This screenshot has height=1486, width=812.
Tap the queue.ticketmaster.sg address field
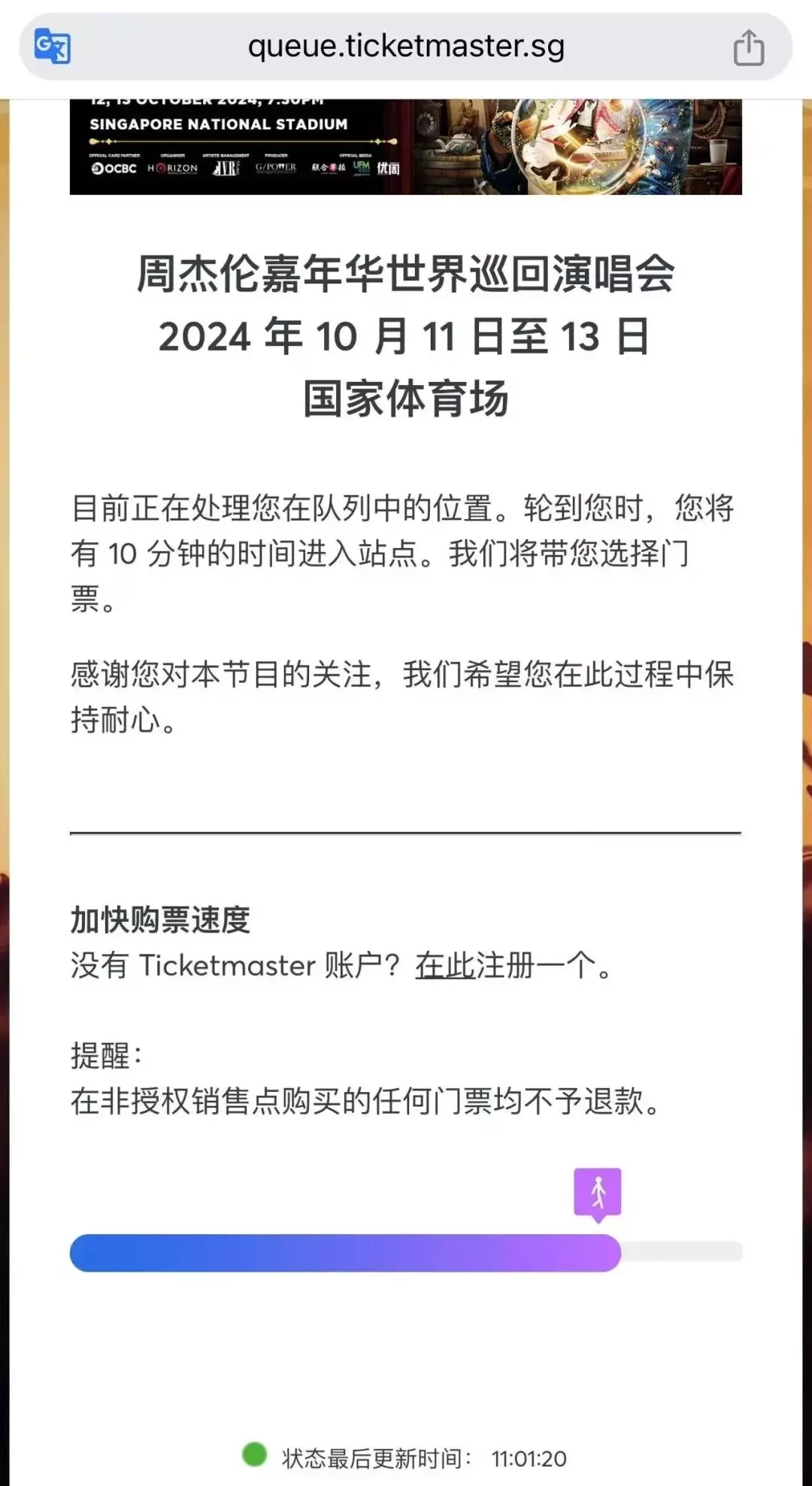pyautogui.click(x=406, y=47)
